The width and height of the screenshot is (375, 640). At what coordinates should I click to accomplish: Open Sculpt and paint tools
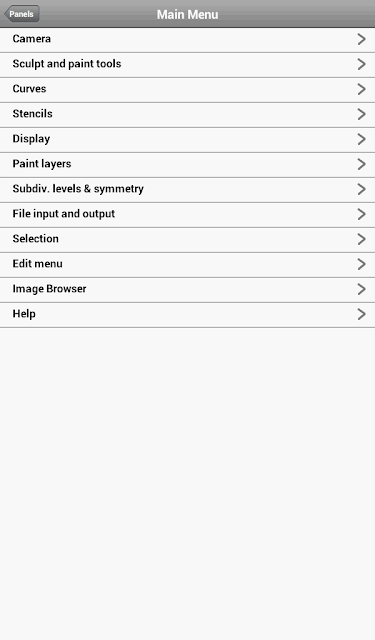[x=187, y=64]
